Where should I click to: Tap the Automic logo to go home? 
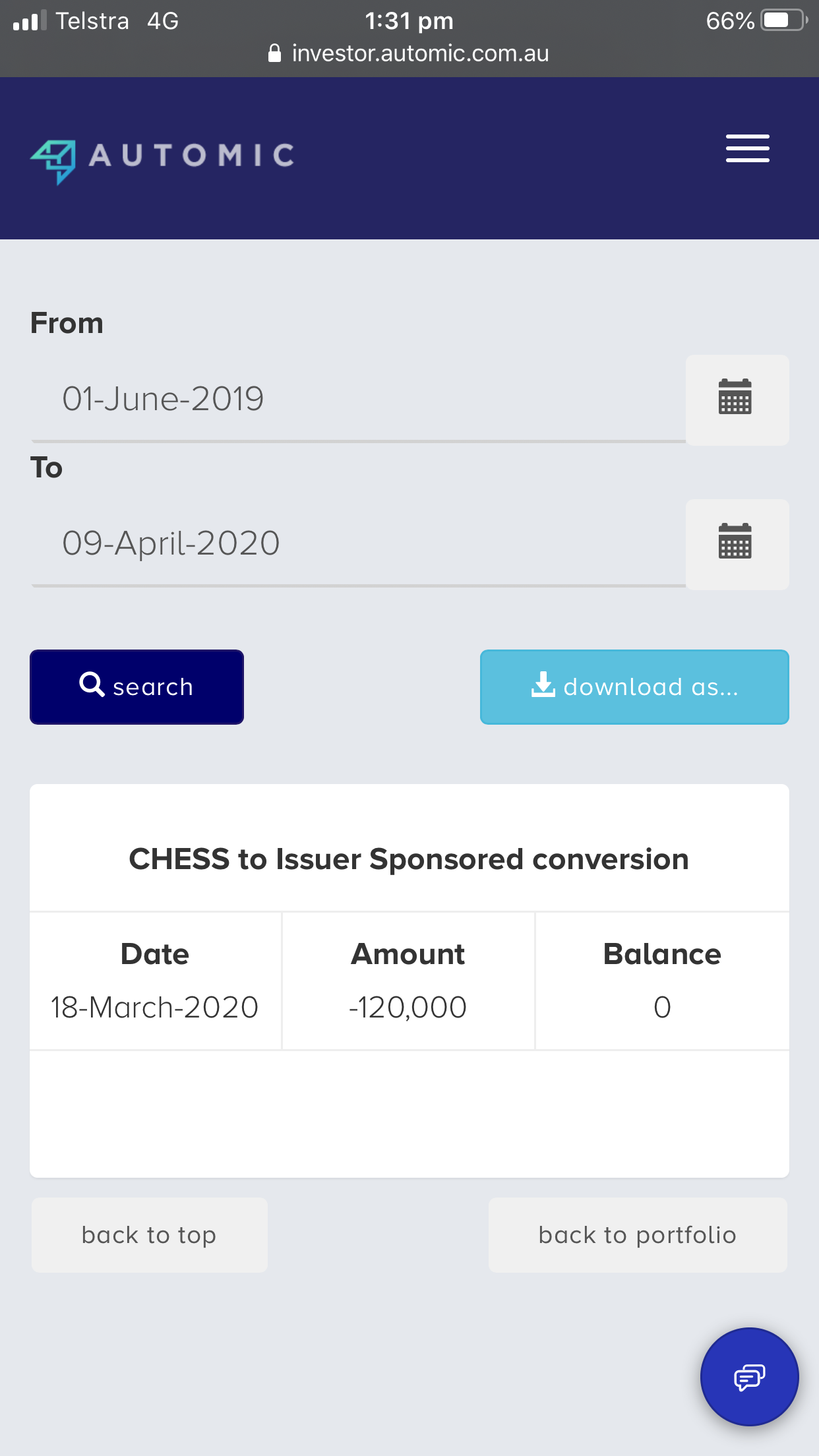(162, 160)
